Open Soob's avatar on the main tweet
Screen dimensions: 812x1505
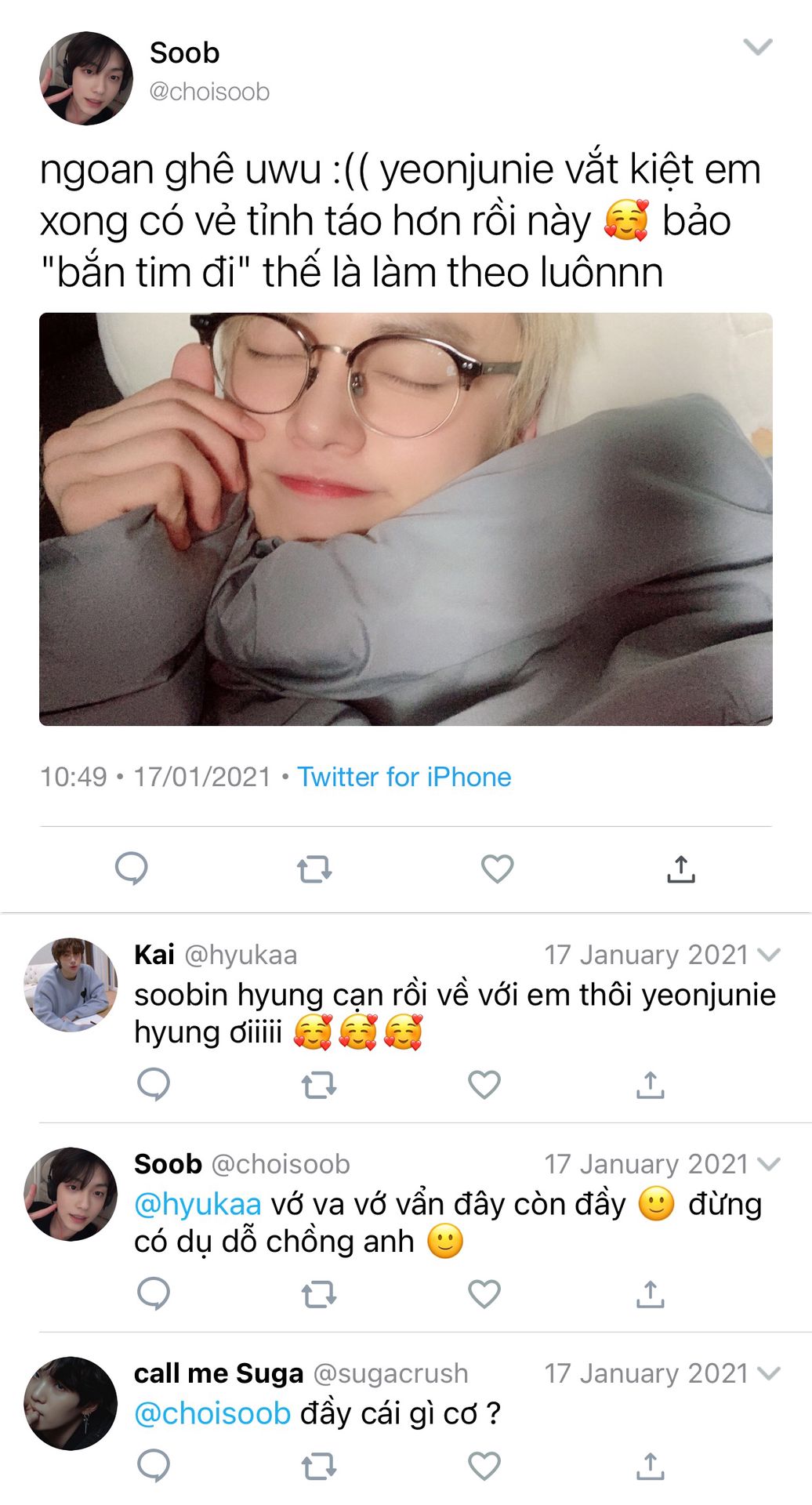(x=86, y=78)
